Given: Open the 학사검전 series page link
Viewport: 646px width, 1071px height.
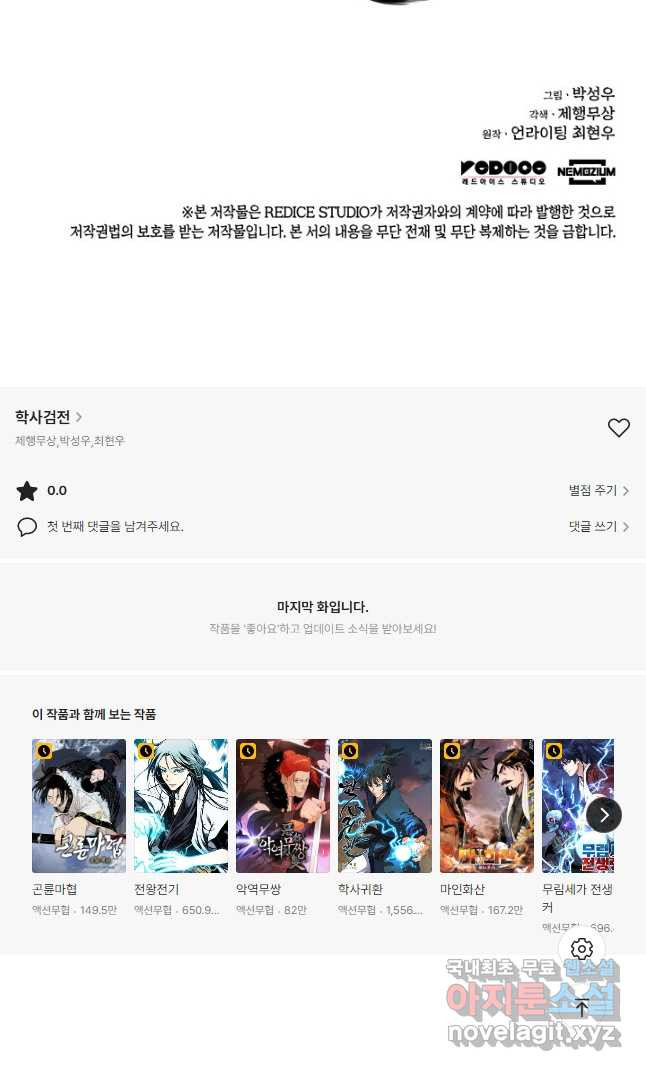Looking at the screenshot, I should coord(48,417).
